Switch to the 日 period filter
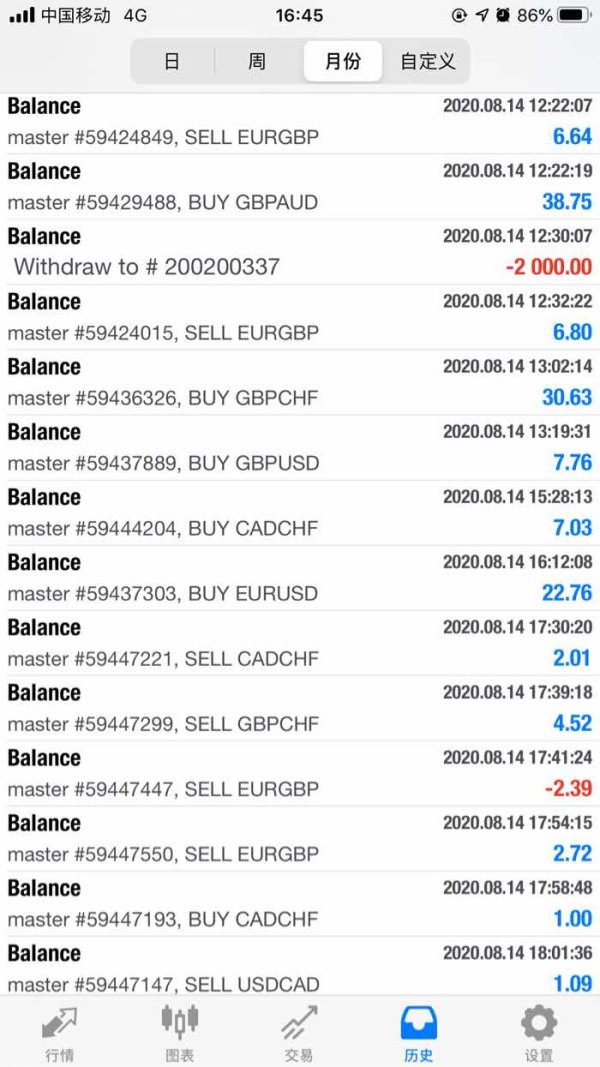The image size is (600, 1067). tap(172, 61)
